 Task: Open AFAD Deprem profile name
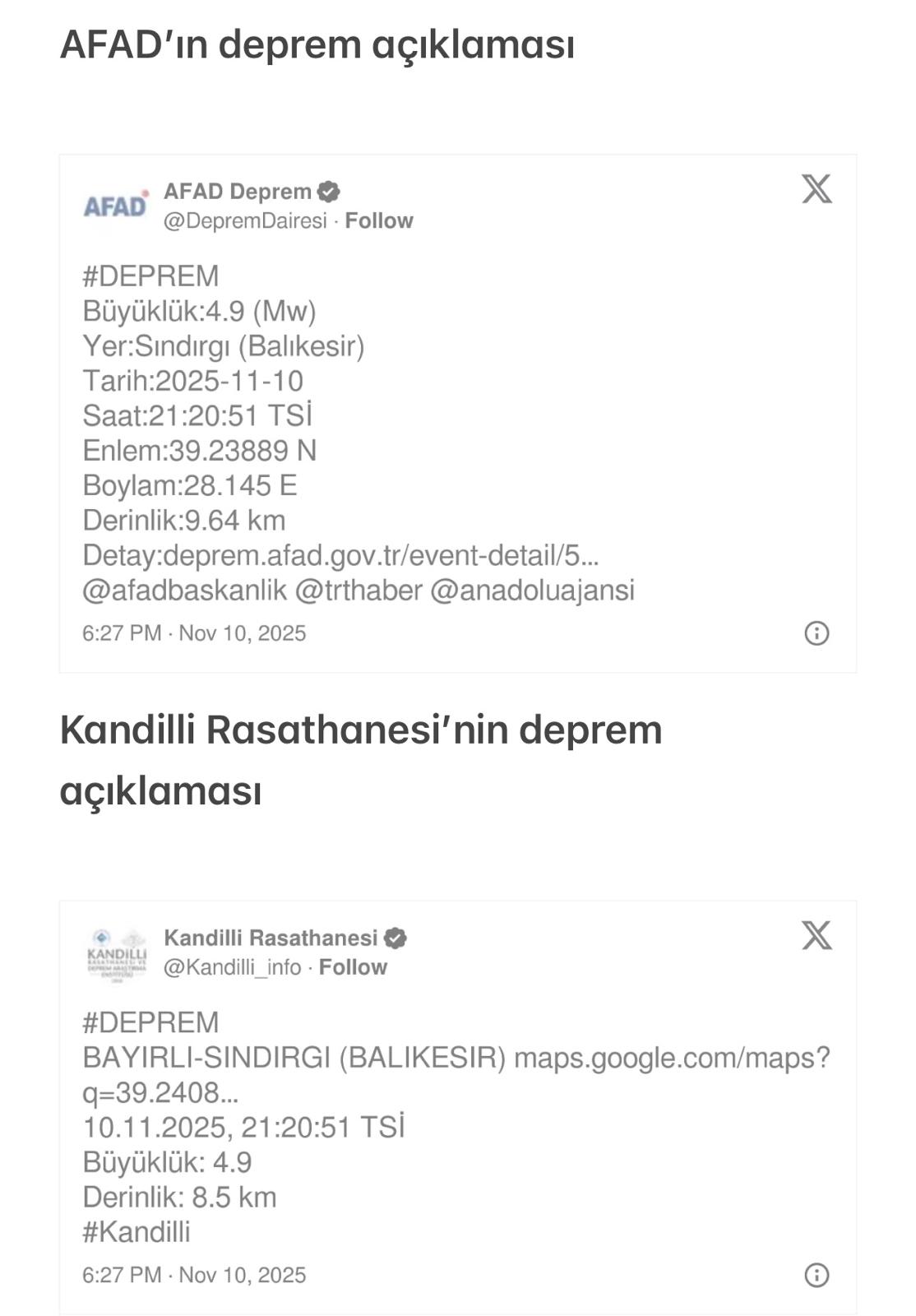(x=238, y=192)
